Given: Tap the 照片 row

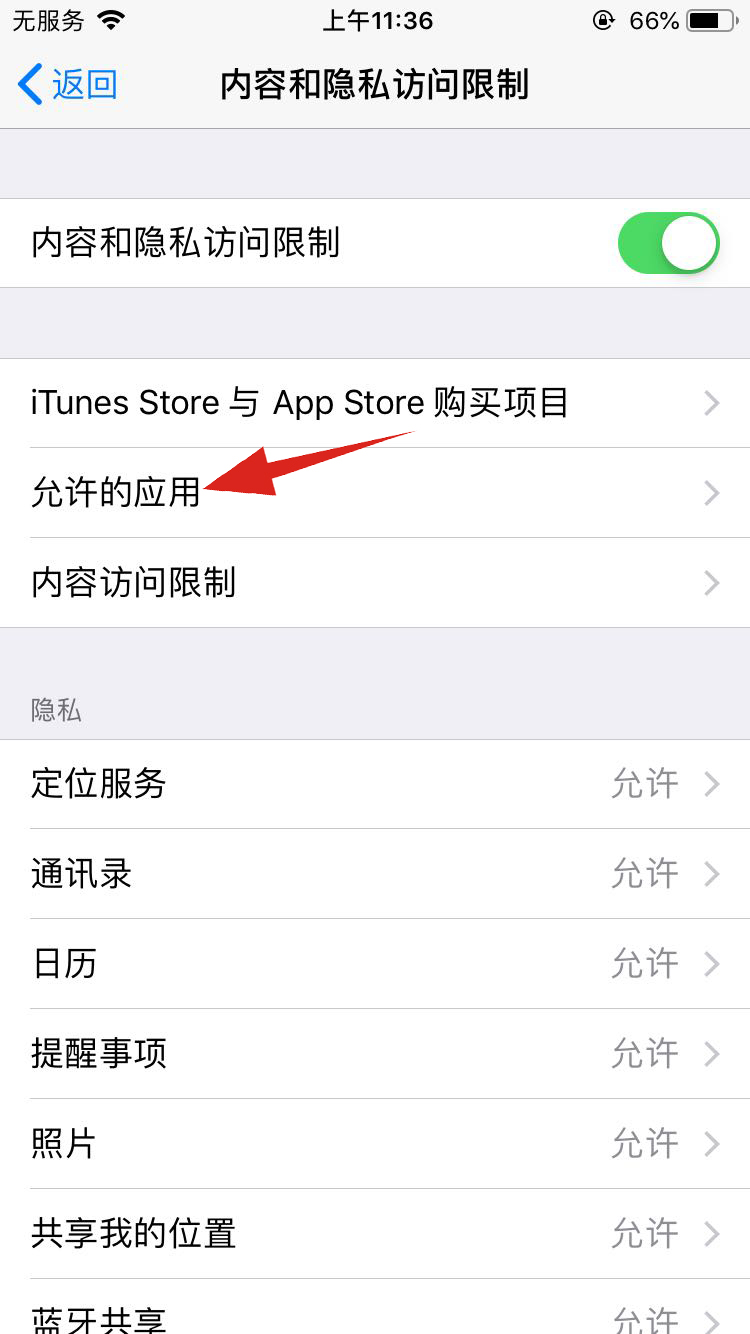Looking at the screenshot, I should point(375,1144).
